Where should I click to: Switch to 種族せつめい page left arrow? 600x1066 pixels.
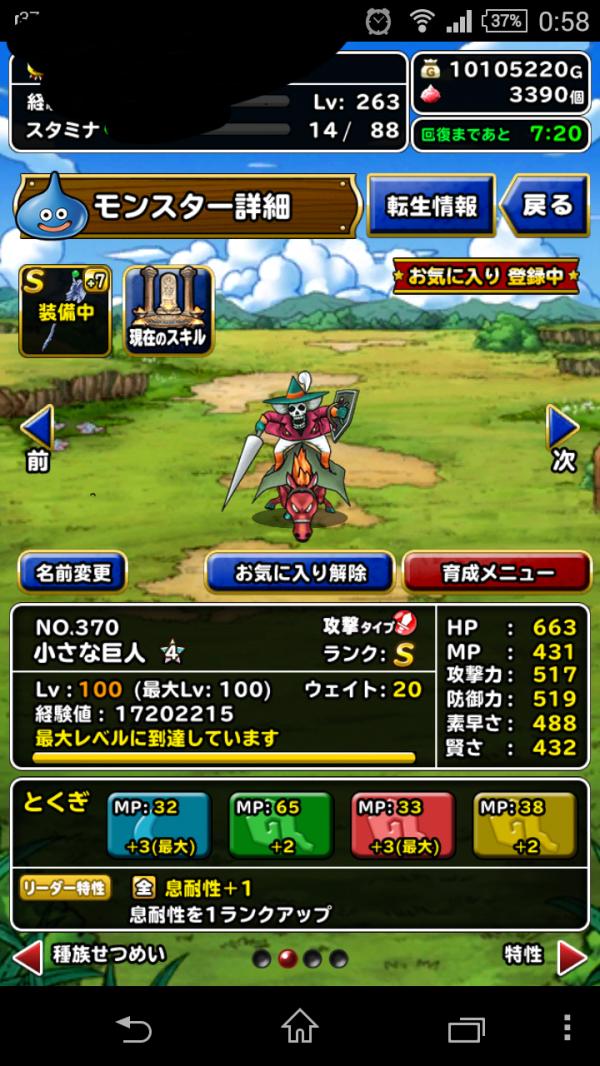point(28,957)
